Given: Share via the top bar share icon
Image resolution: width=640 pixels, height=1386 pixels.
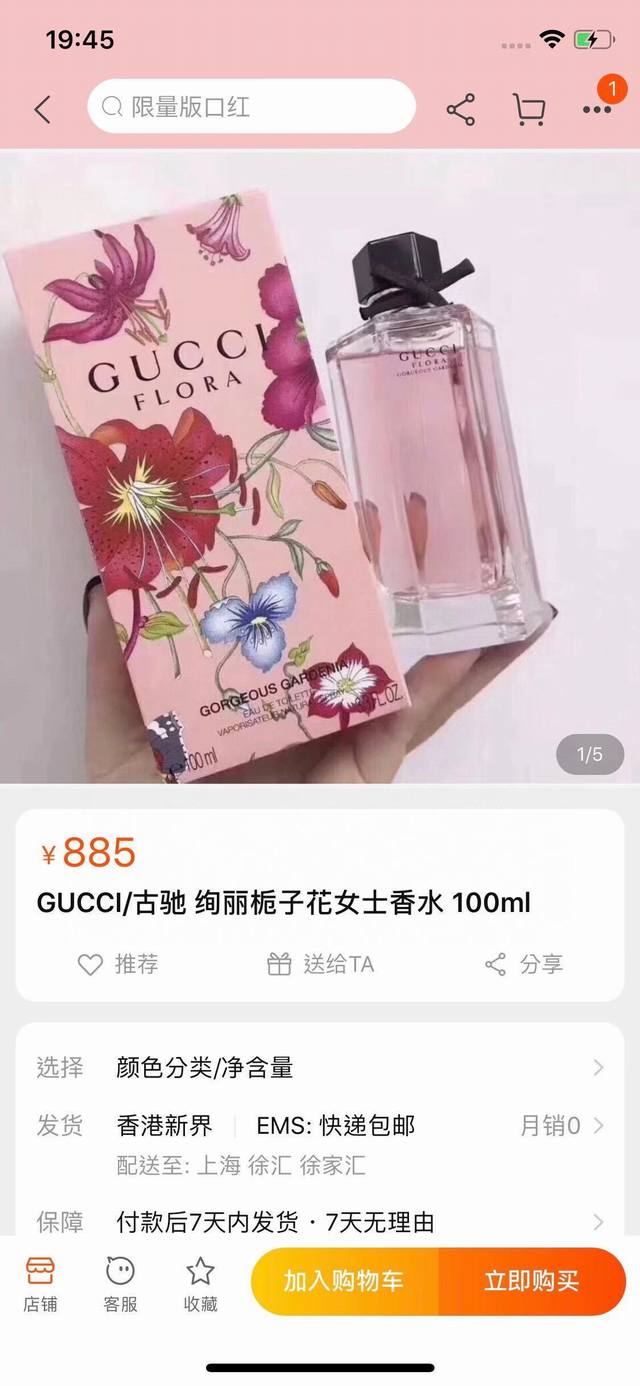Looking at the screenshot, I should pos(460,109).
